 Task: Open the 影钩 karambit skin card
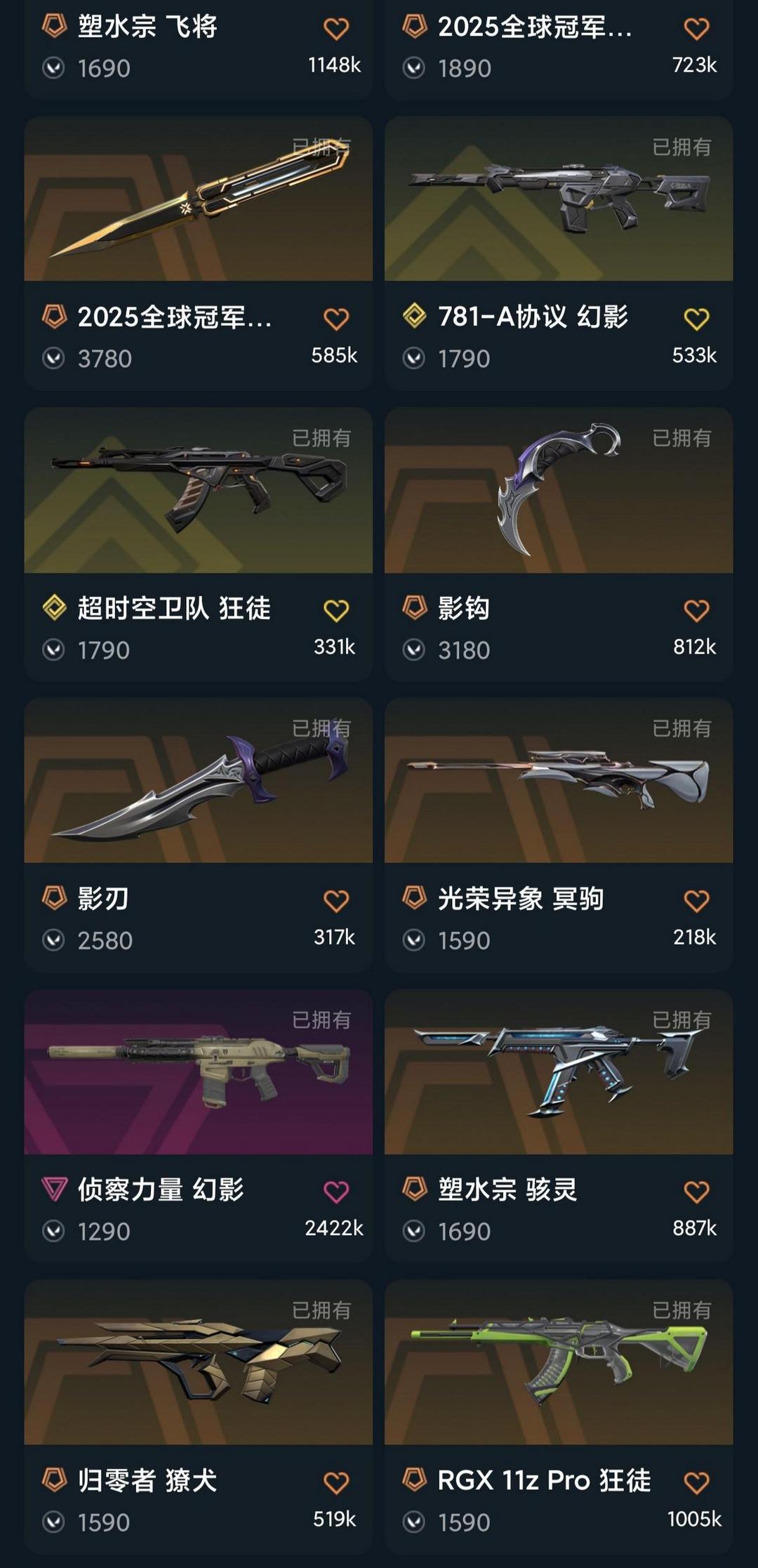(559, 490)
